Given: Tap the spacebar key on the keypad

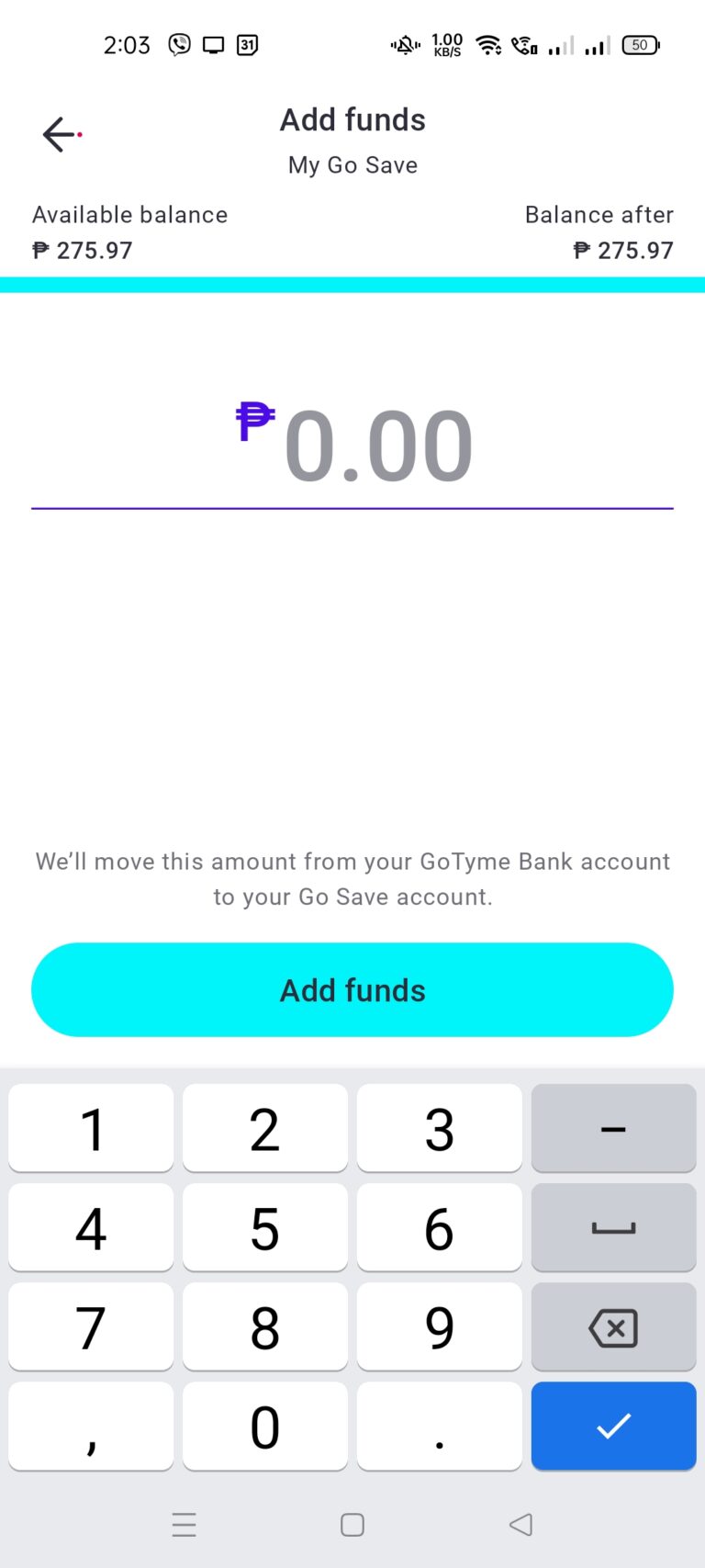Looking at the screenshot, I should pos(613,1227).
